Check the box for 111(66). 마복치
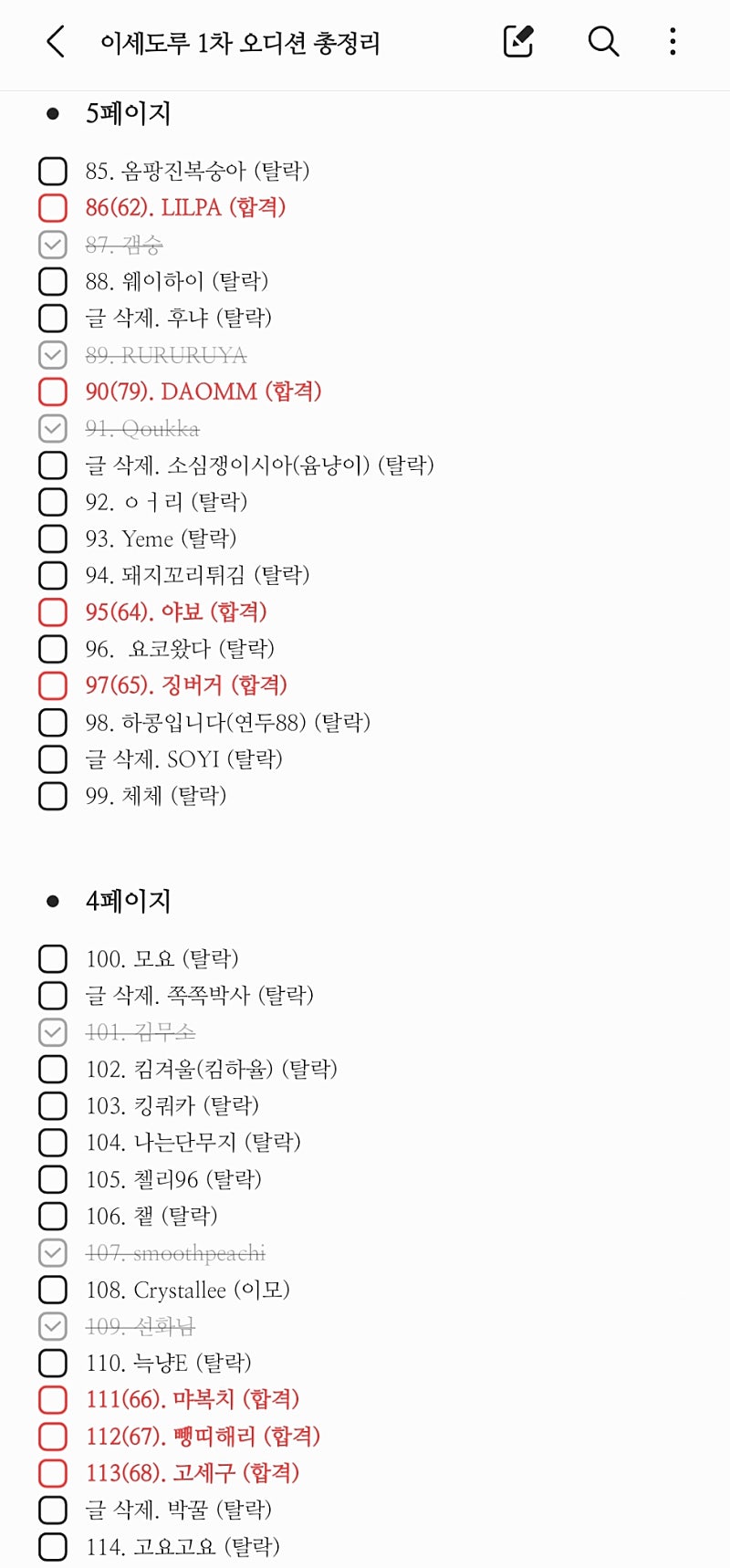This screenshot has width=730, height=1568. [x=53, y=1399]
